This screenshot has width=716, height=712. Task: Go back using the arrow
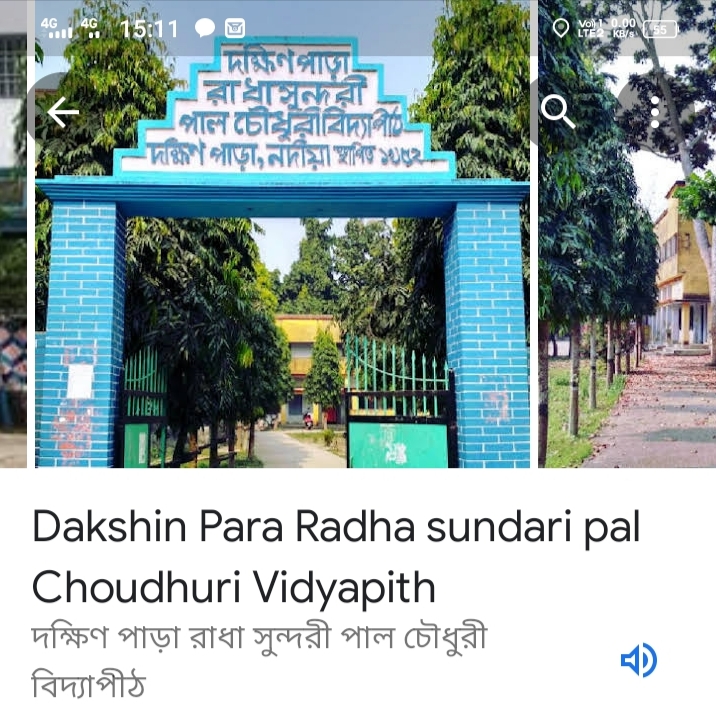point(63,112)
